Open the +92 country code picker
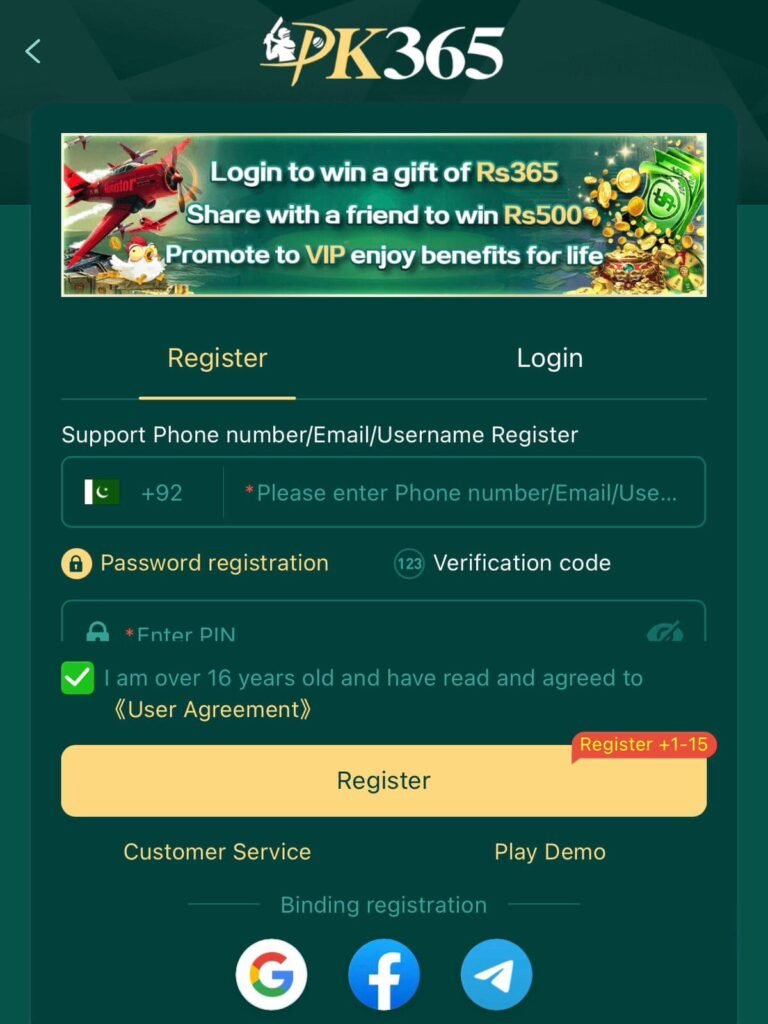Screen dimensions: 768x1024 140,492
